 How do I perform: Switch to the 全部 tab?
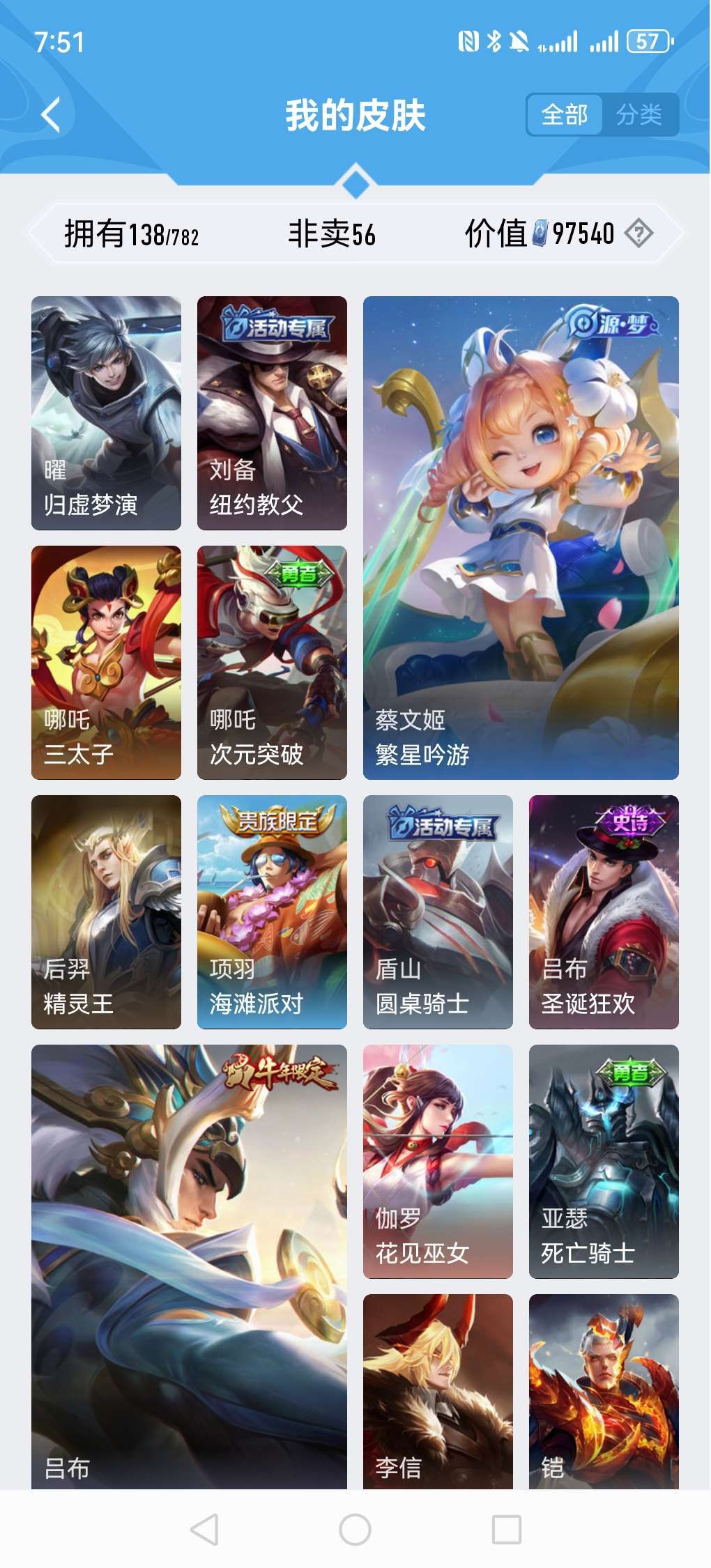(565, 115)
